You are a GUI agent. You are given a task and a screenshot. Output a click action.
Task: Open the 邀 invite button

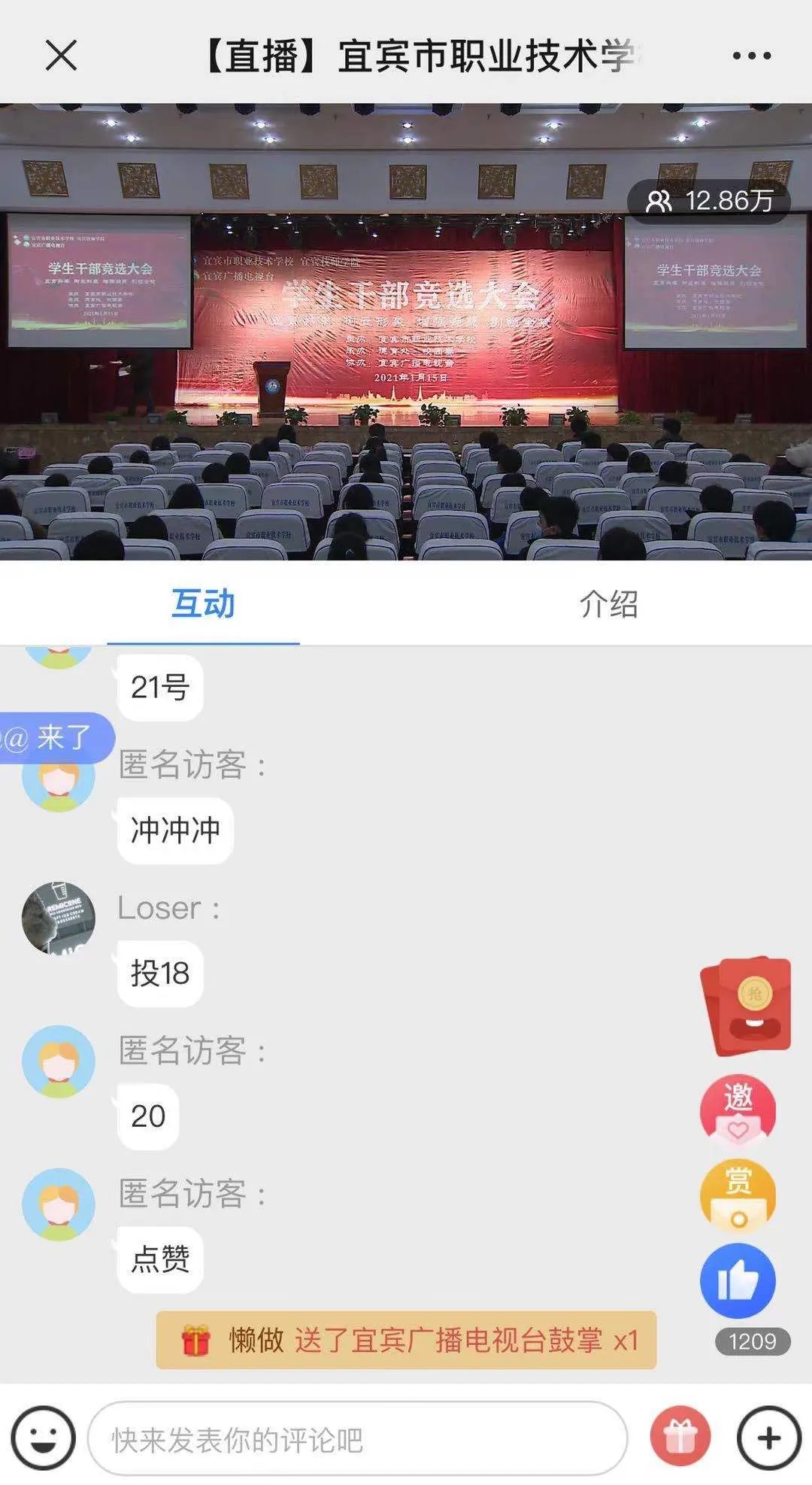738,1111
